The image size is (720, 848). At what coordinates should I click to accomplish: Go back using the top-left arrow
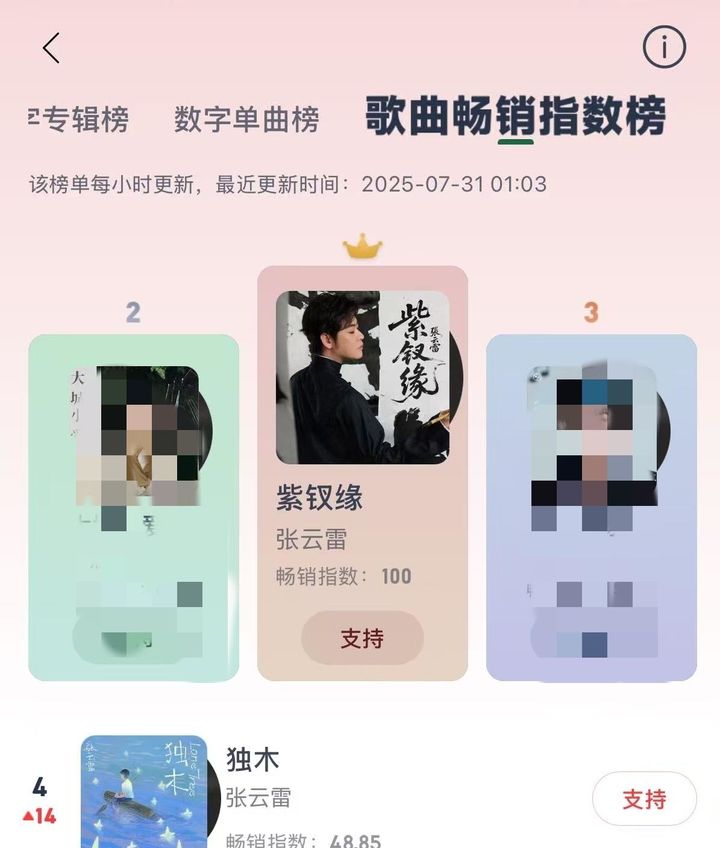(x=51, y=47)
